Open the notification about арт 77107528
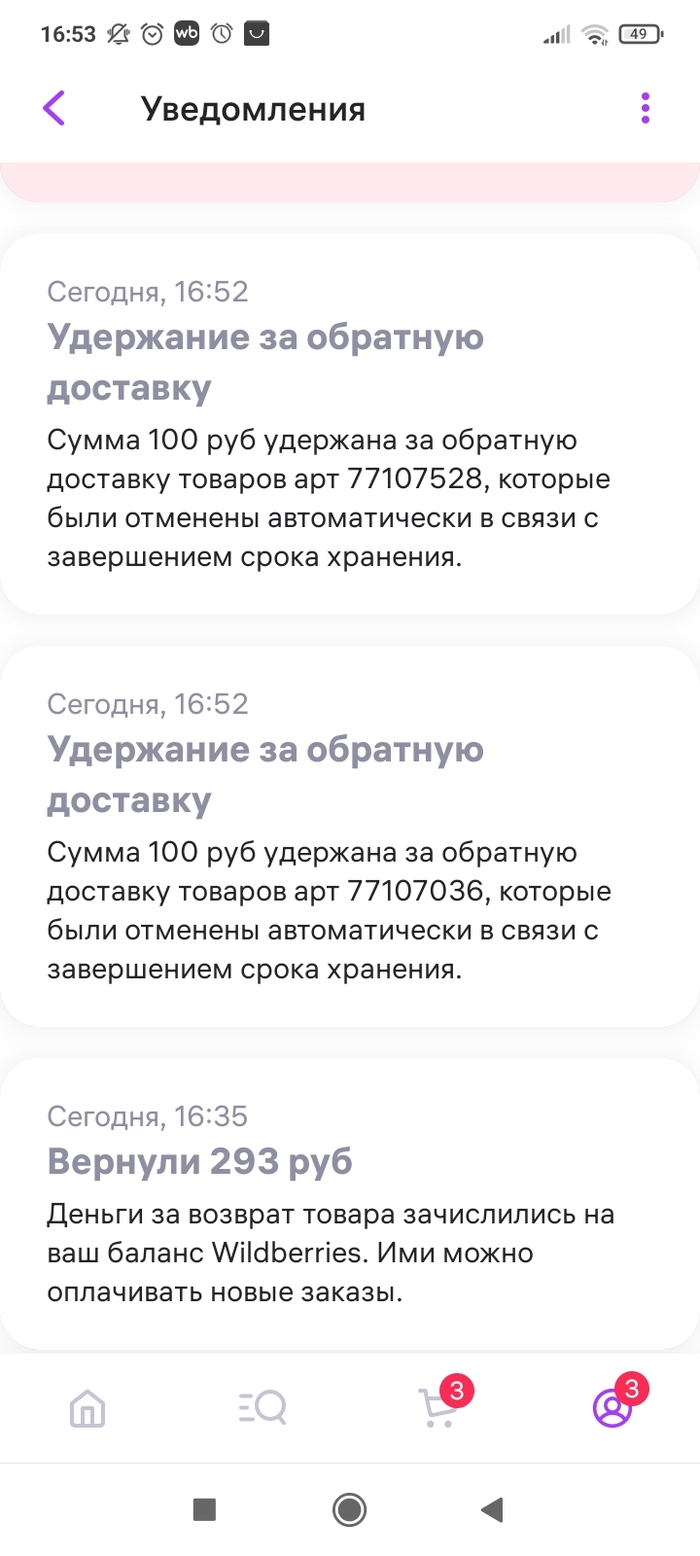This screenshot has width=700, height=1556. point(349,423)
